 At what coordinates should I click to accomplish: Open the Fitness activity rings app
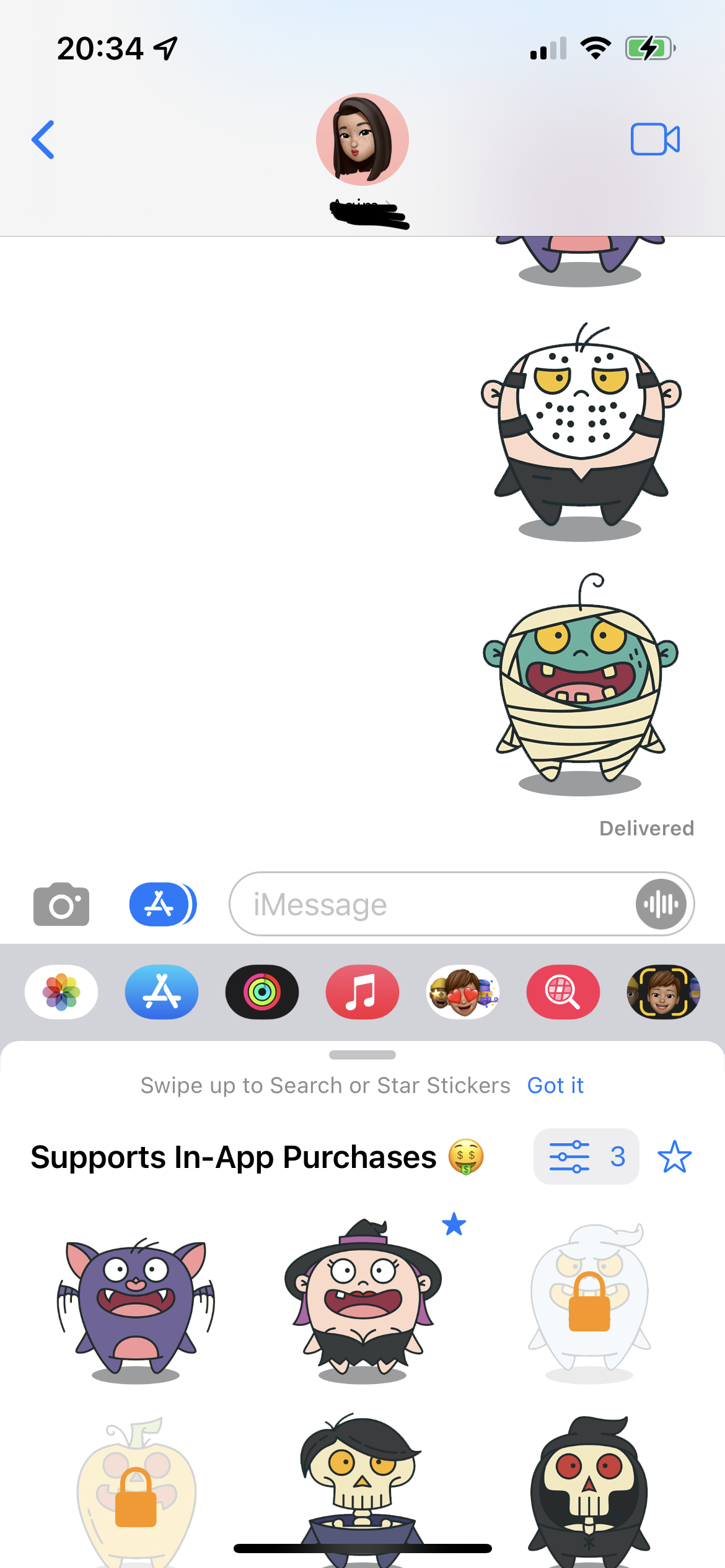262,991
